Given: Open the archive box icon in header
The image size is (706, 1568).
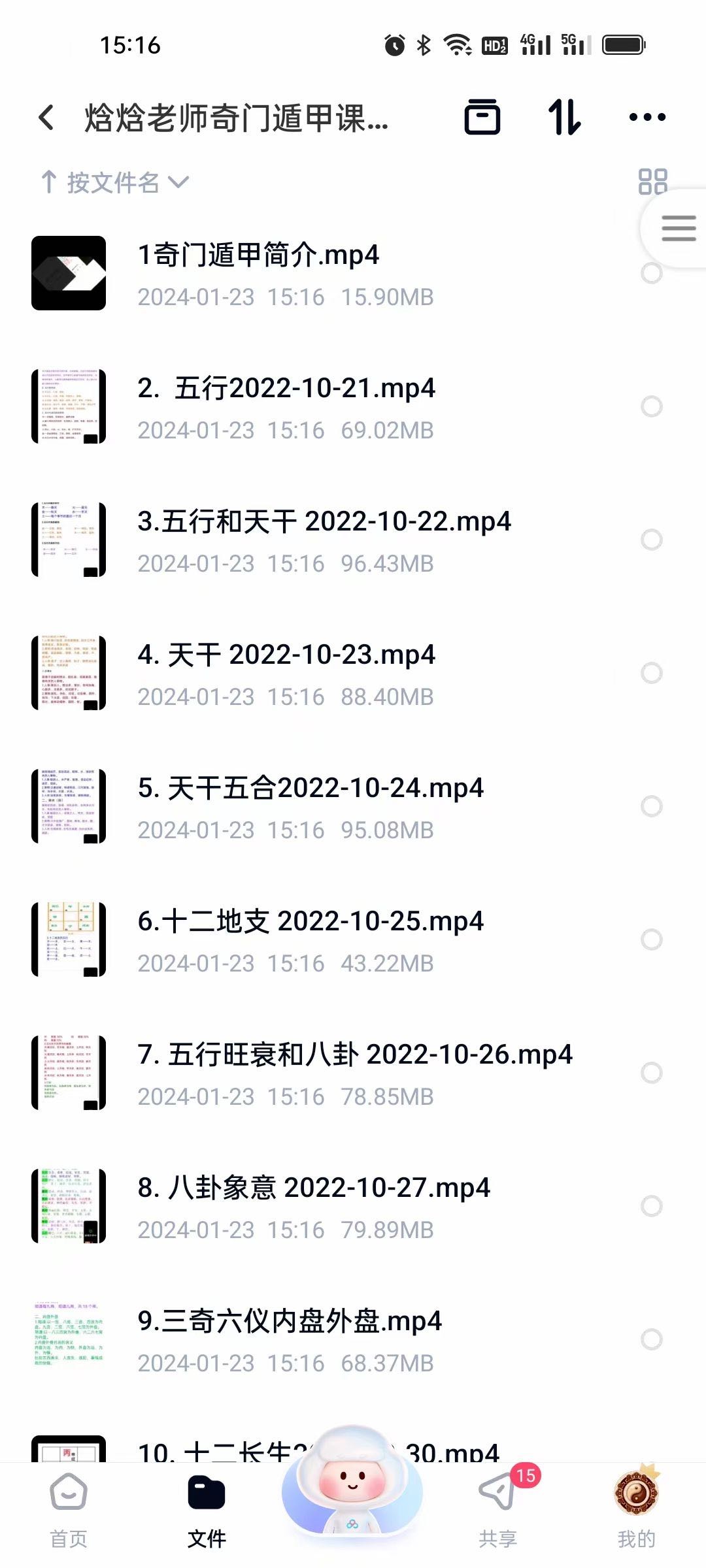Looking at the screenshot, I should (x=482, y=118).
